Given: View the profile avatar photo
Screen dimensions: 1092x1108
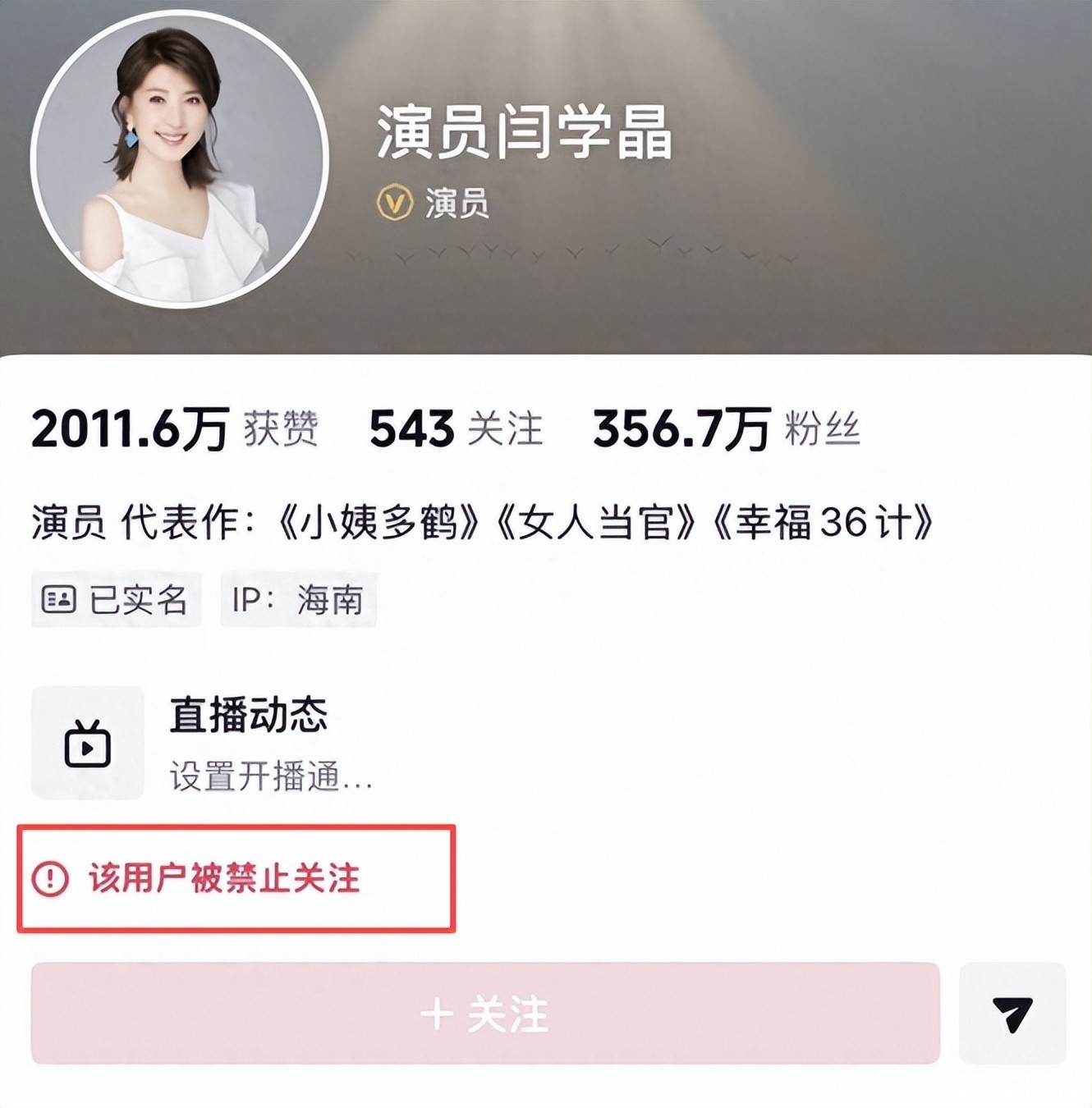Looking at the screenshot, I should coord(180,158).
